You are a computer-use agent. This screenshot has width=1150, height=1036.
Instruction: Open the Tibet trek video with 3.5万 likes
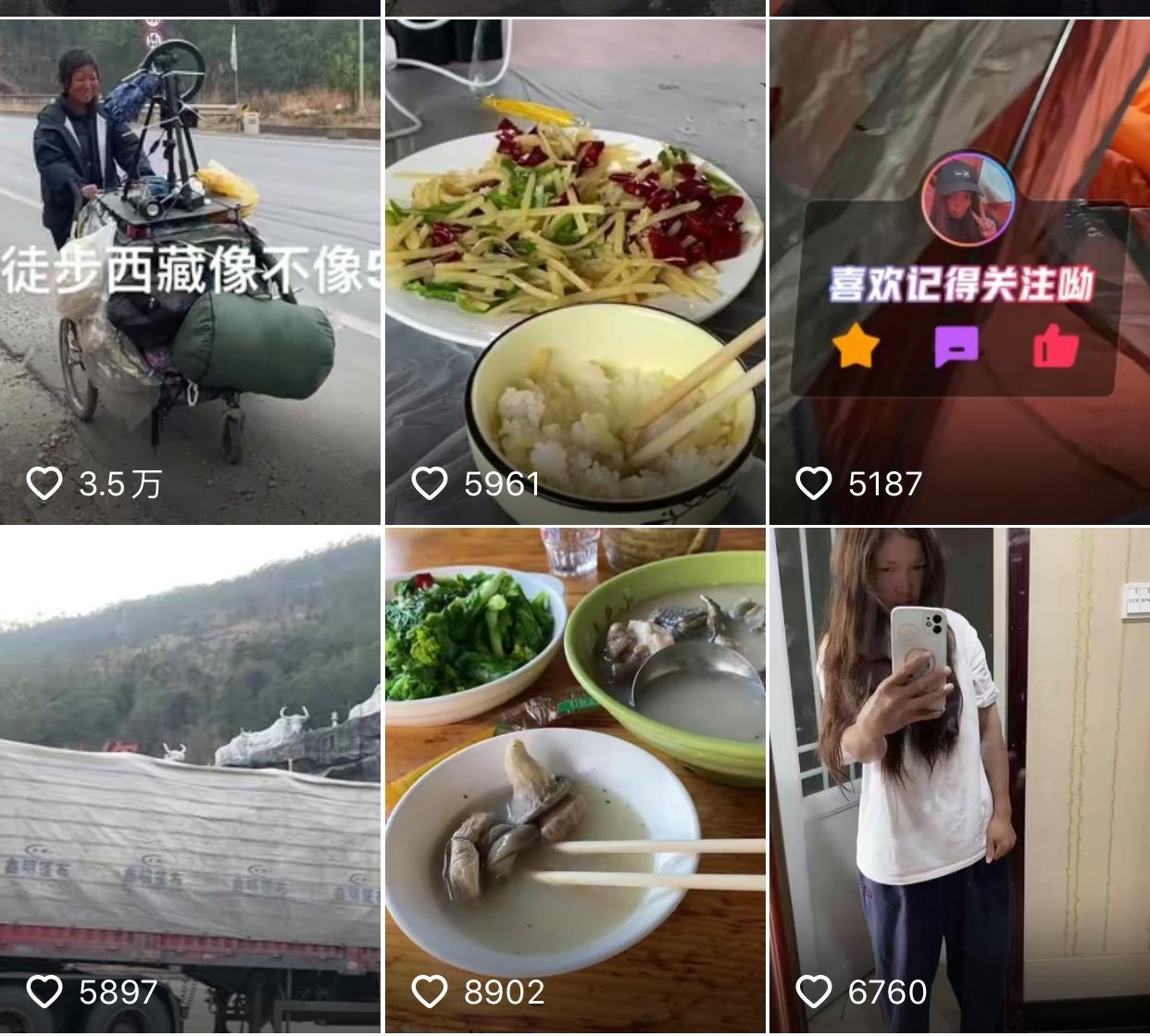pyautogui.click(x=190, y=270)
